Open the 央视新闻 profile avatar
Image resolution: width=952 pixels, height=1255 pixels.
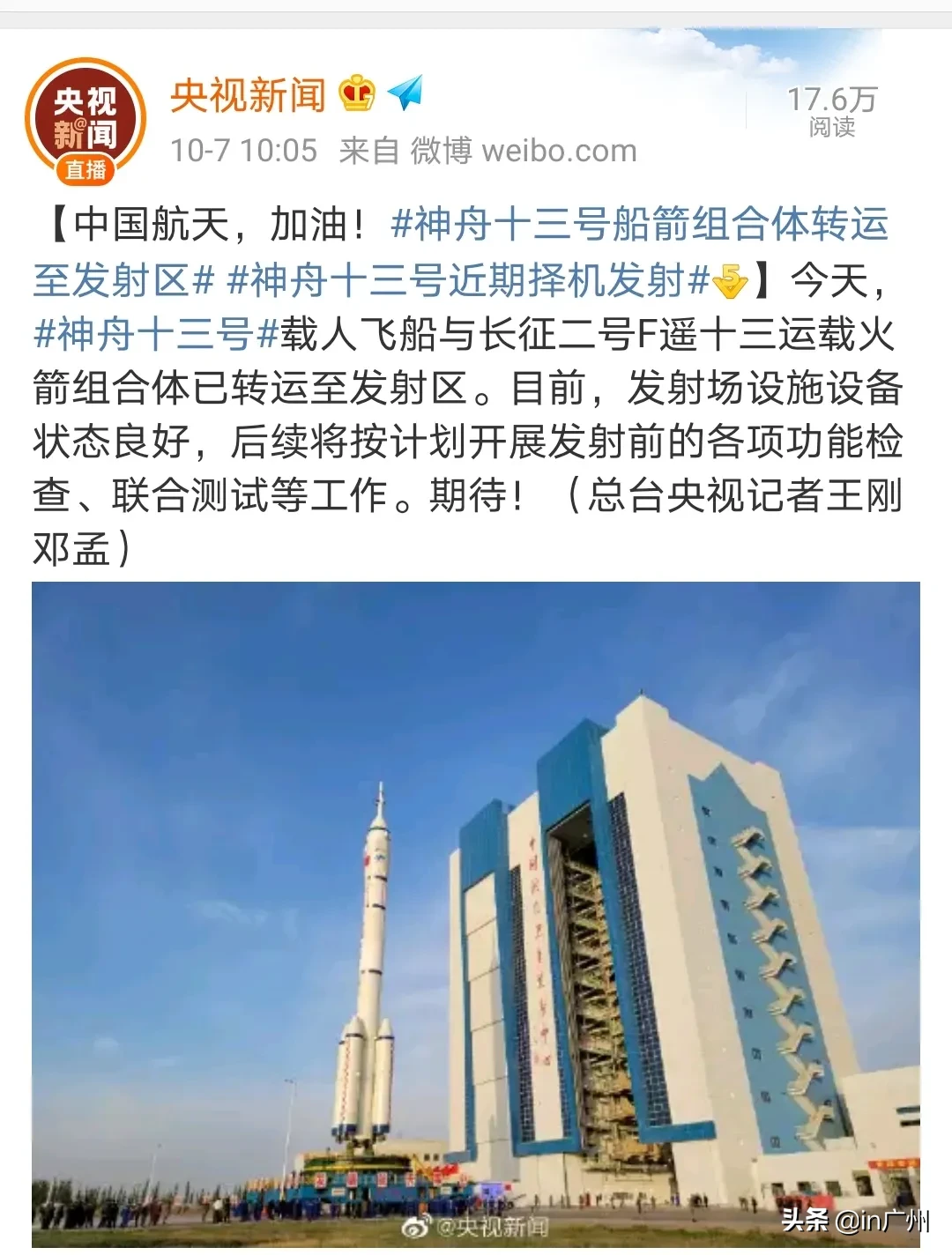[85, 122]
